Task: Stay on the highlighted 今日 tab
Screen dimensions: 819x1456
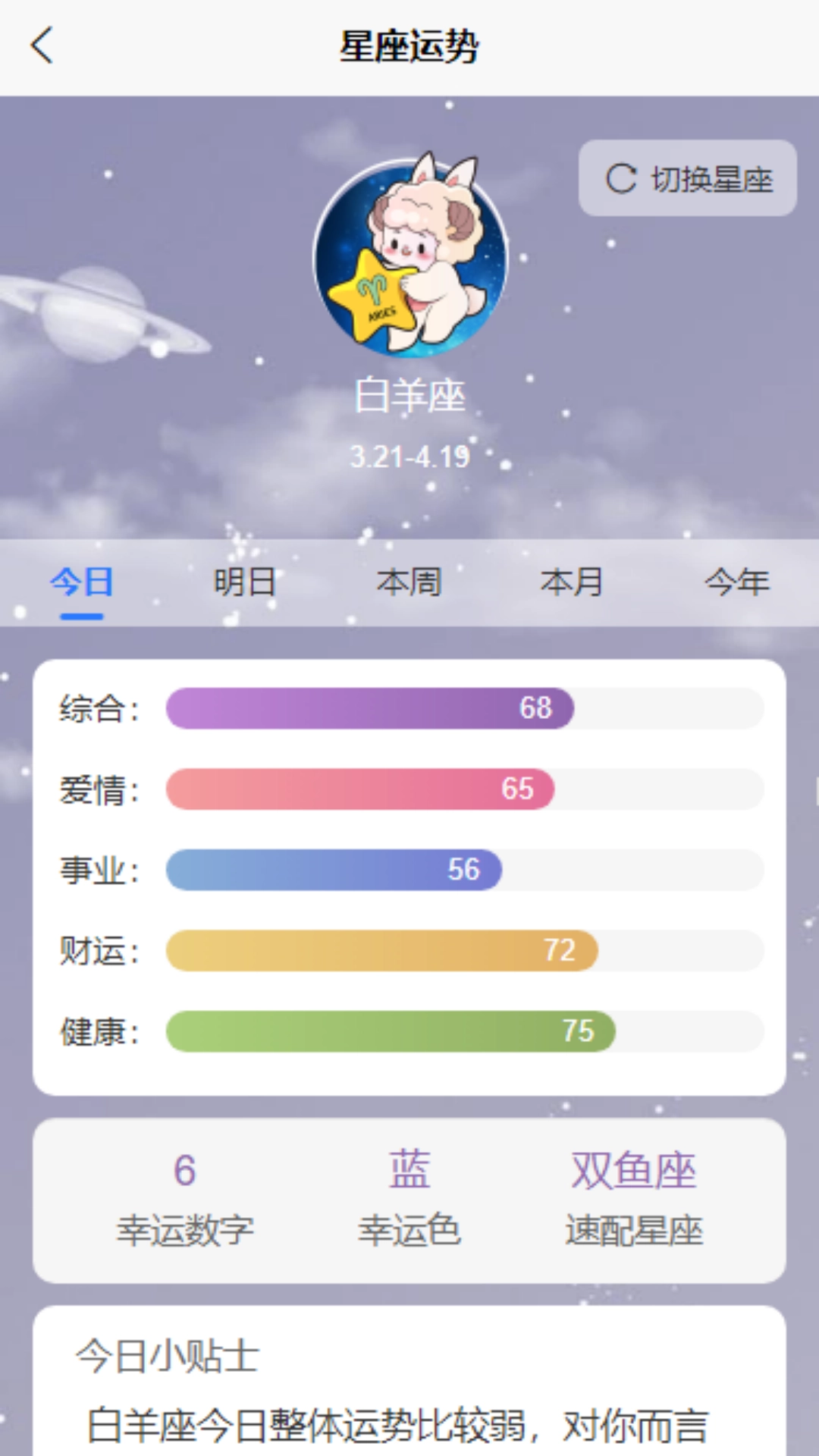Action: (81, 582)
